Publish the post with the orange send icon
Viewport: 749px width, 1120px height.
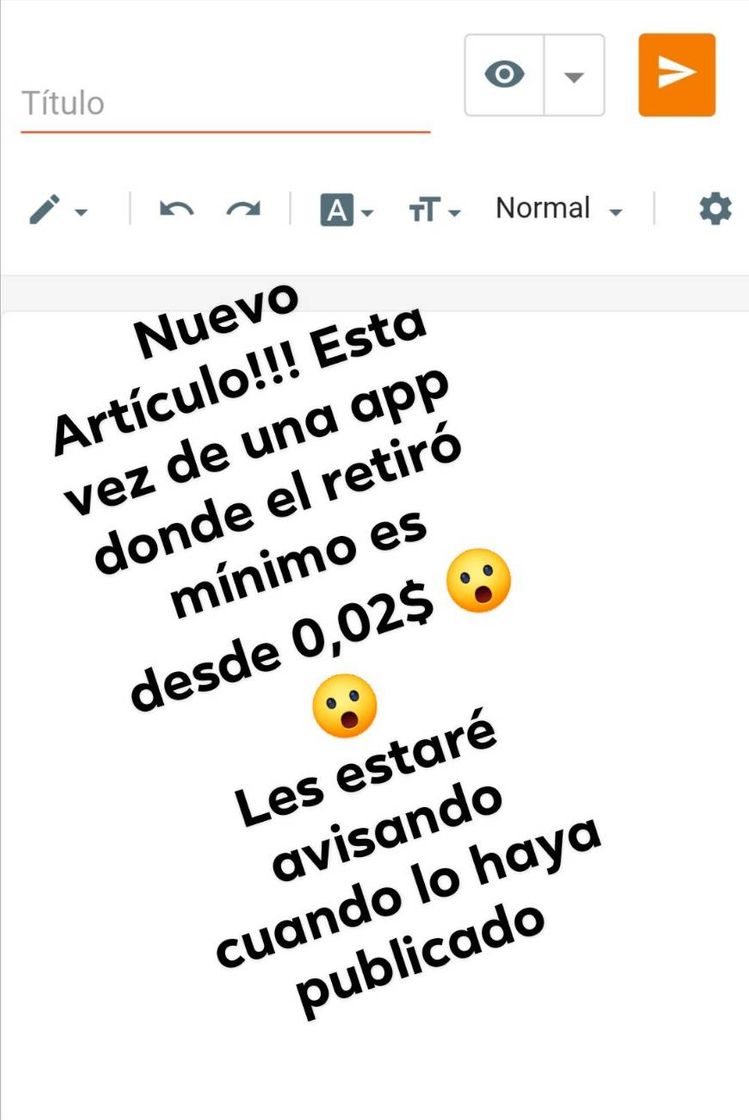pyautogui.click(x=676, y=72)
